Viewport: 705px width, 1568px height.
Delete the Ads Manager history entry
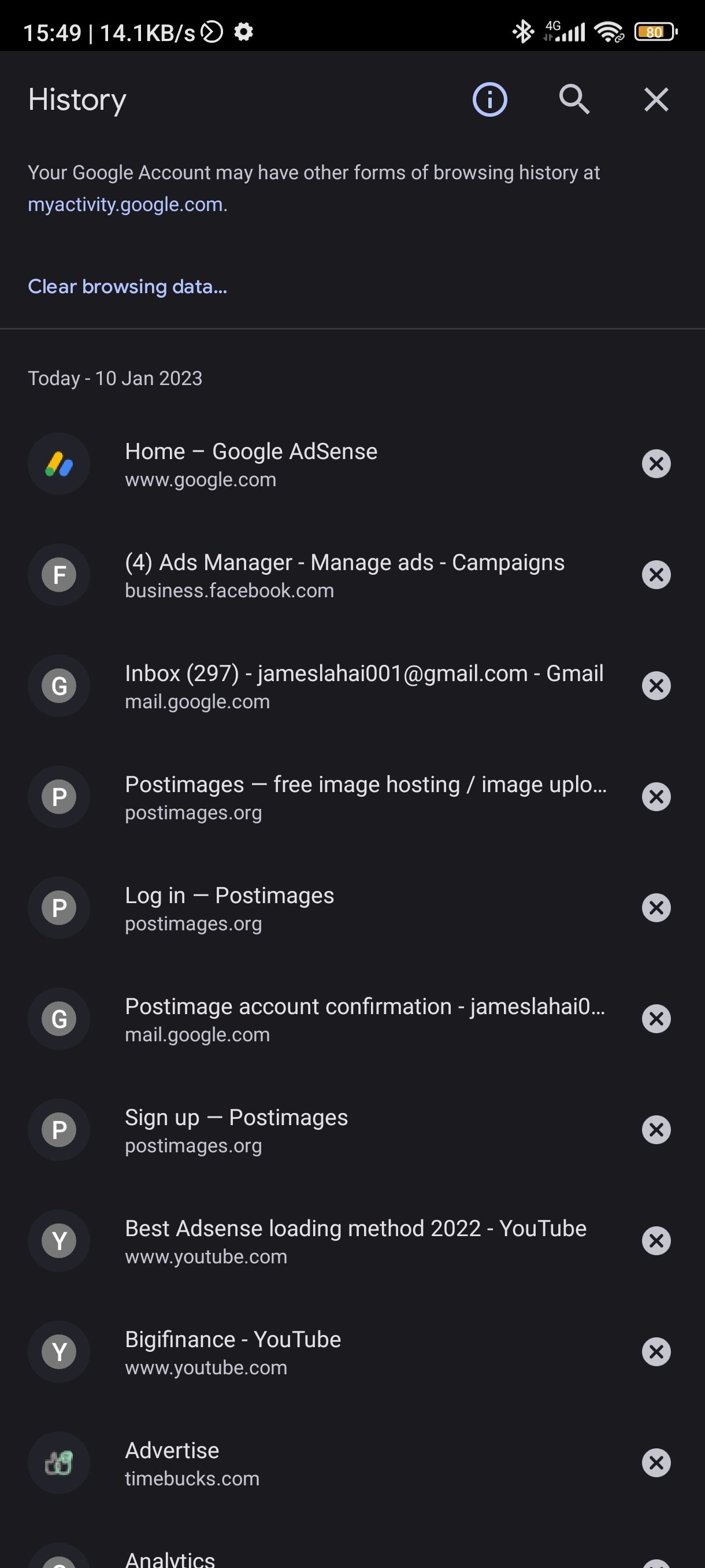(x=656, y=575)
